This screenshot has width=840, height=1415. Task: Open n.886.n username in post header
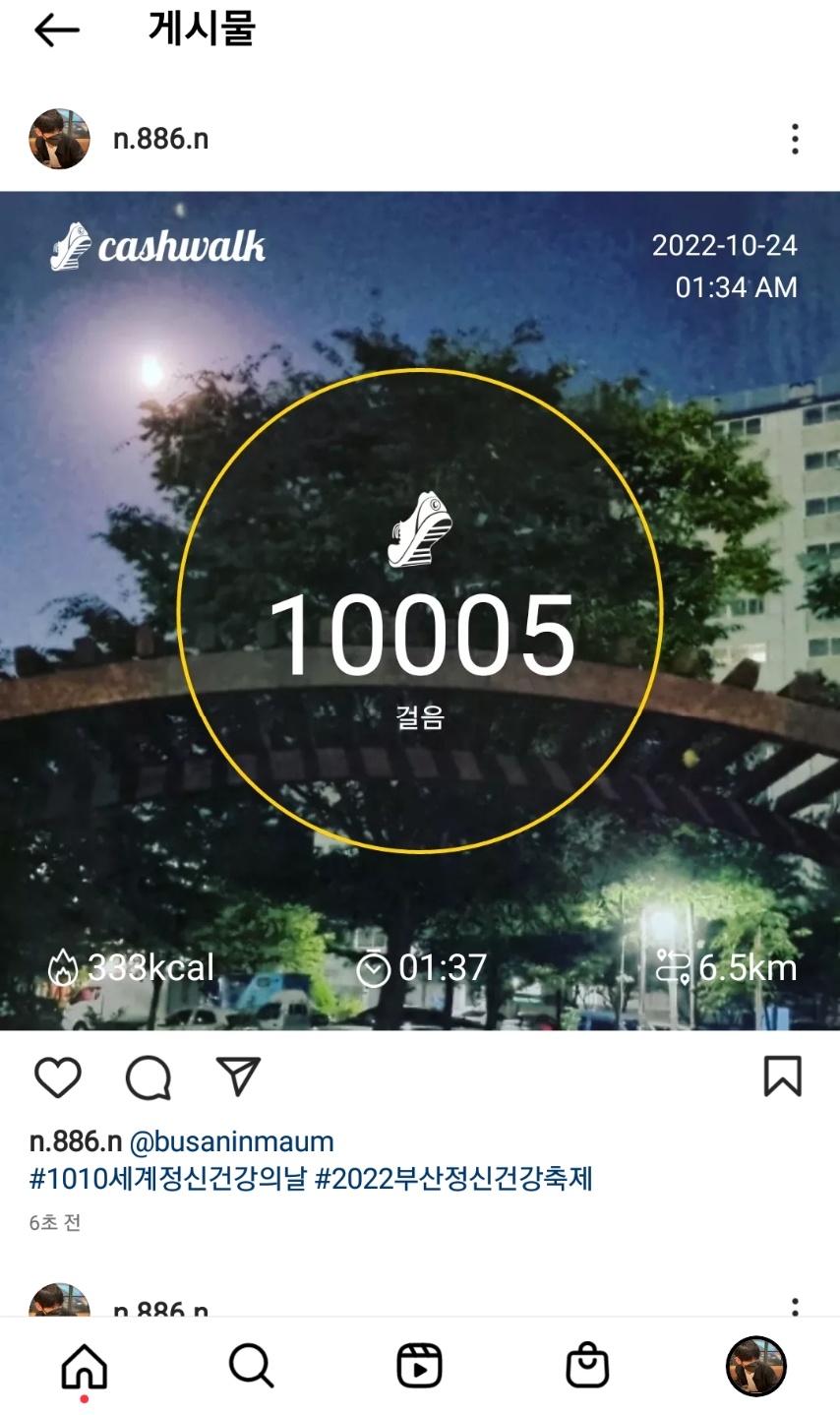point(160,139)
